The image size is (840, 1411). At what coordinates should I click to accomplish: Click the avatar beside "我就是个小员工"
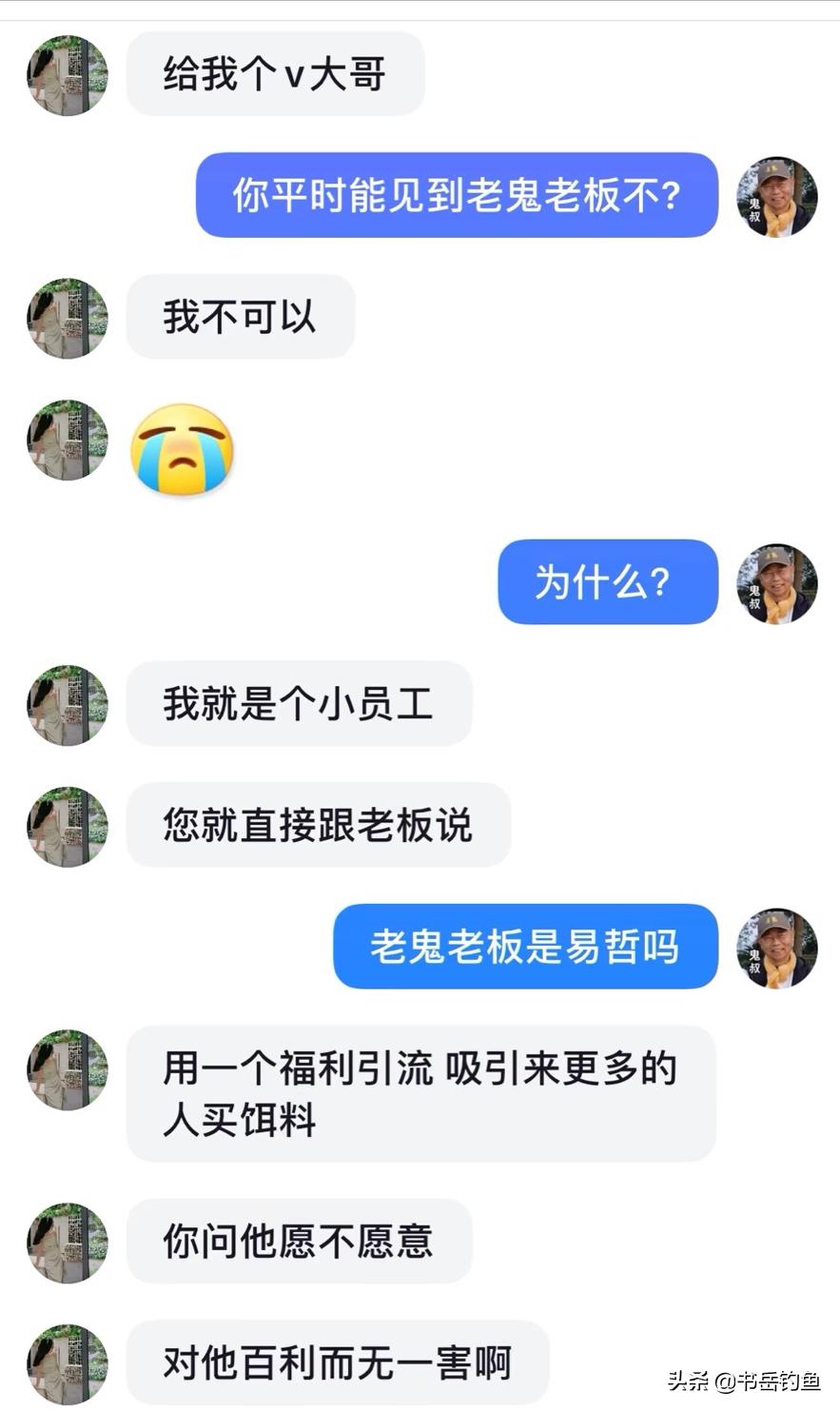pos(67,704)
